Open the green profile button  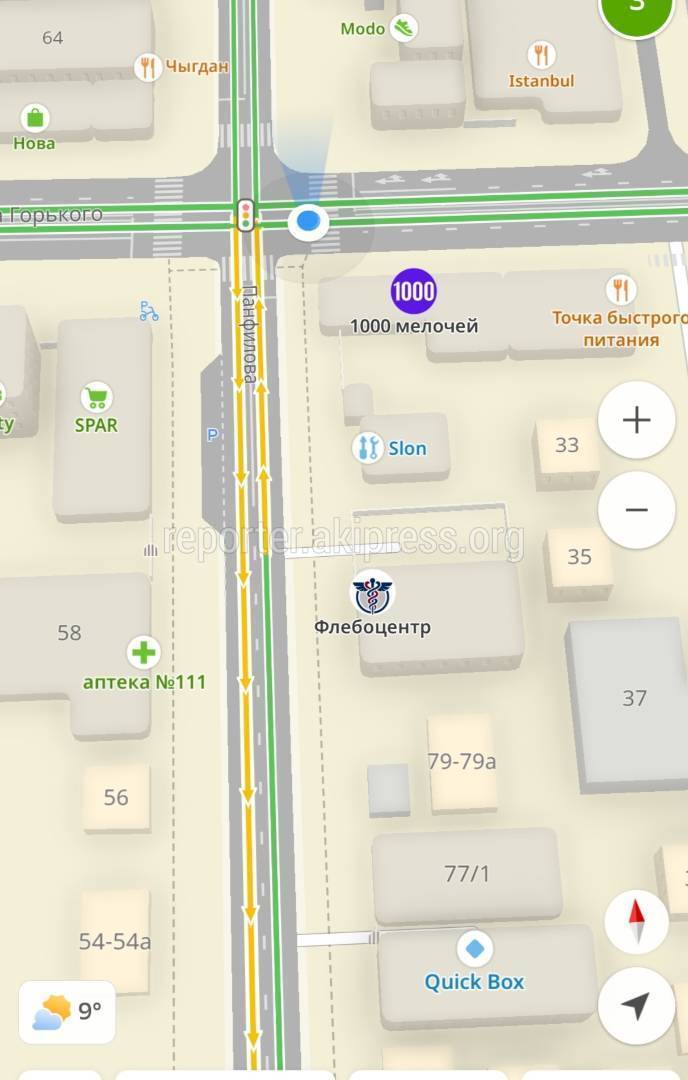(636, 10)
